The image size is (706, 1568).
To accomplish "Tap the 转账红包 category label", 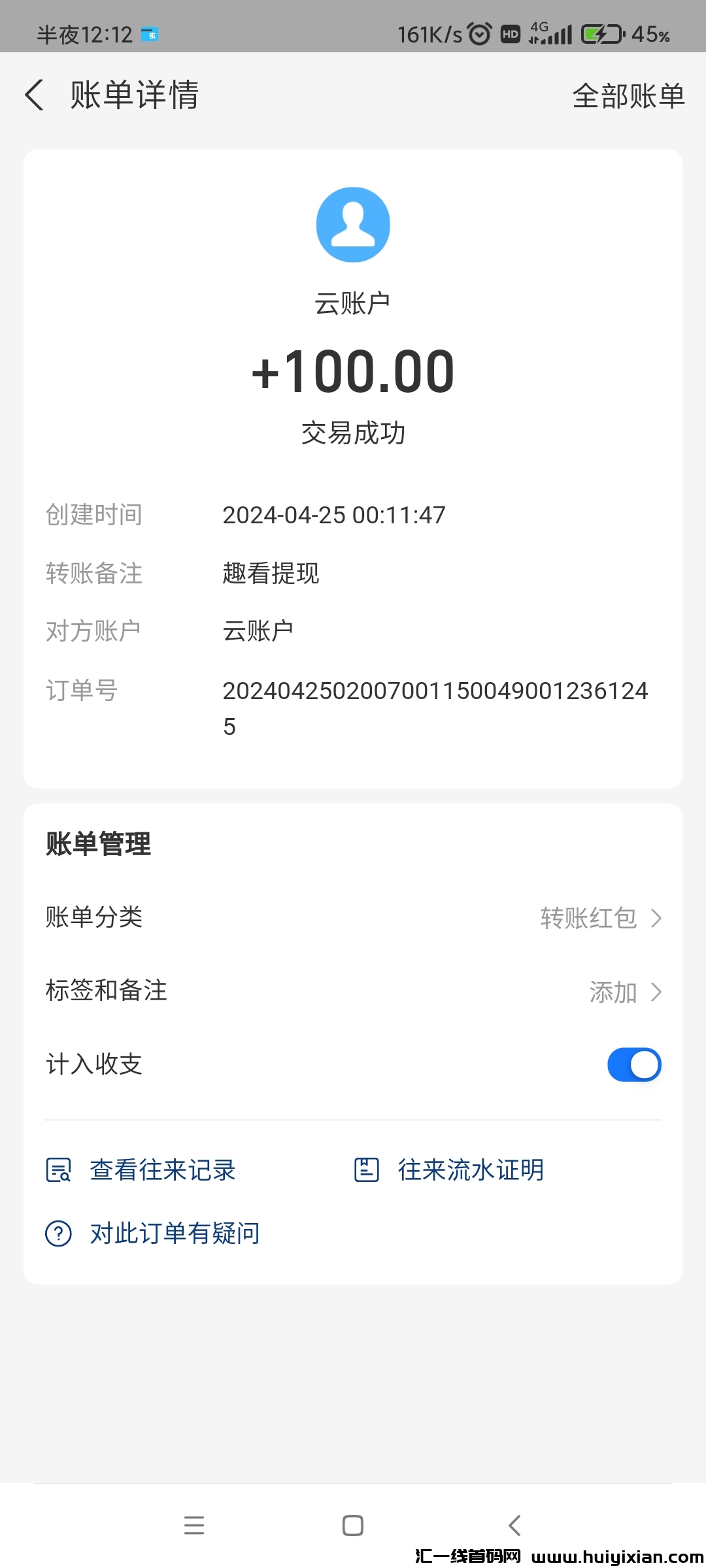I will (586, 918).
